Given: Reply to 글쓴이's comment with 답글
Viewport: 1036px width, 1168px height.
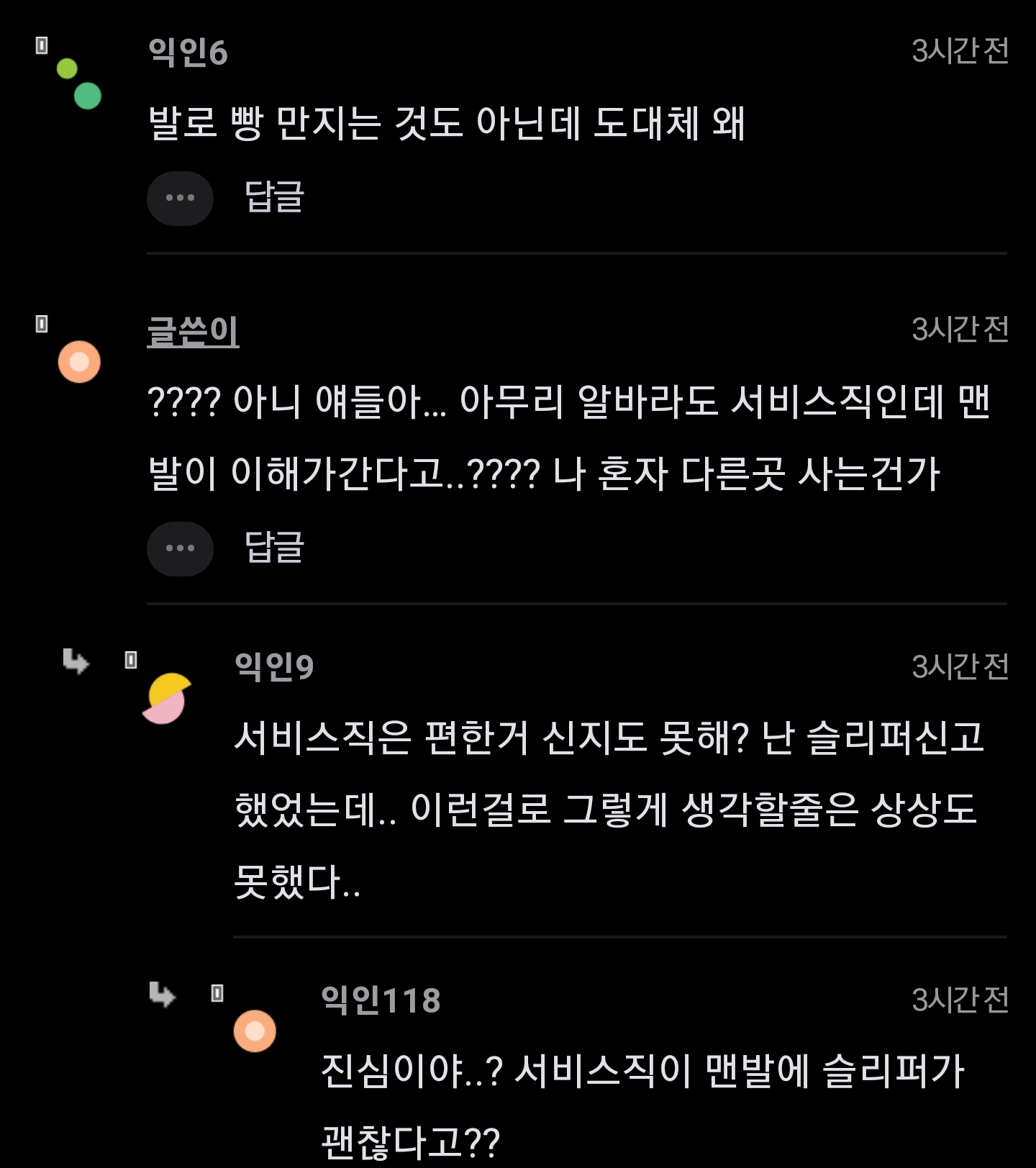Looking at the screenshot, I should [274, 547].
